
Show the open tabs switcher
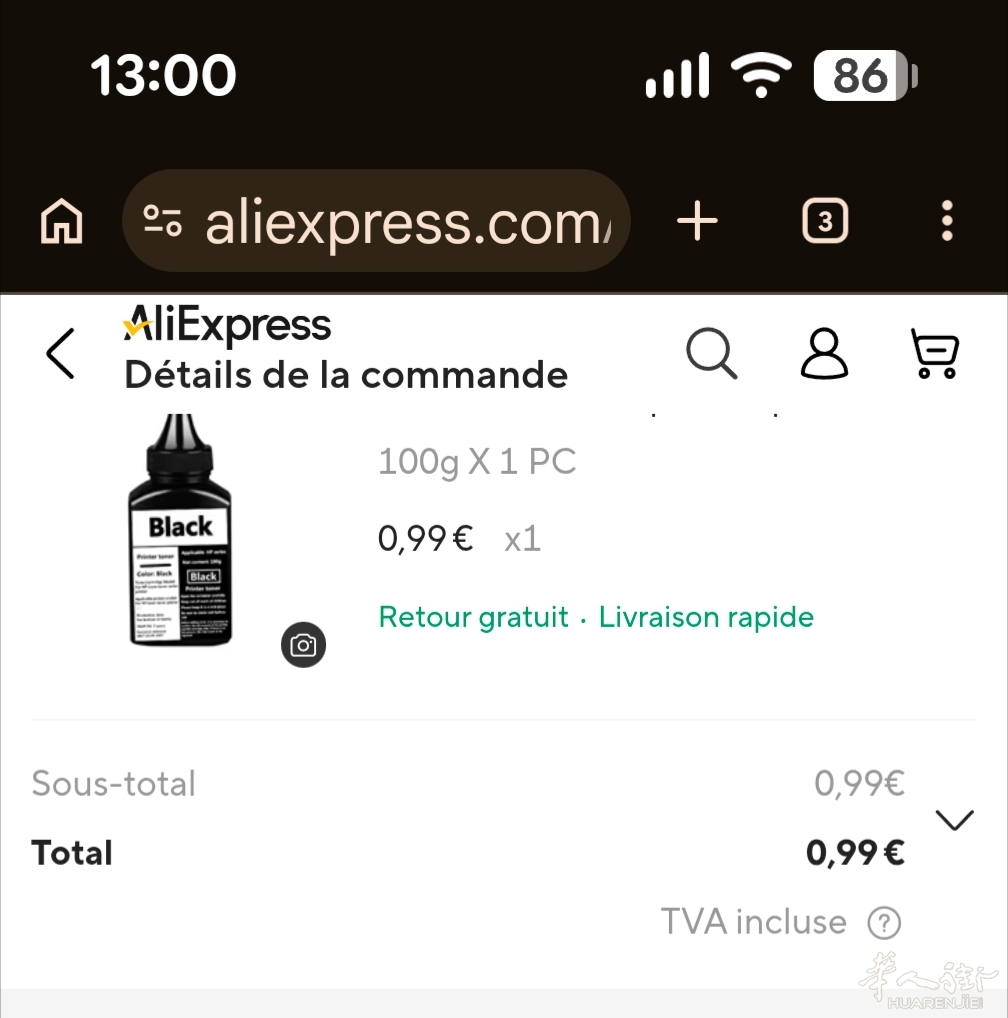pyautogui.click(x=825, y=221)
